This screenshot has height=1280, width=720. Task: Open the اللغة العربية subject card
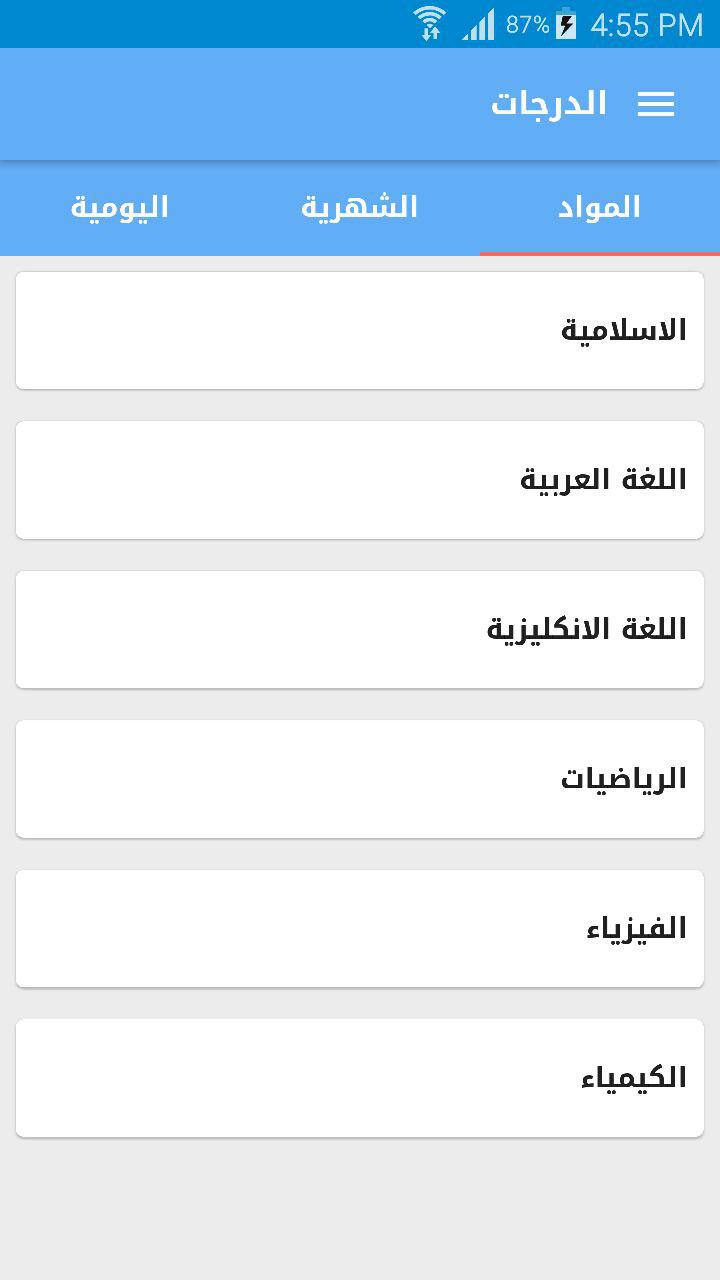[x=360, y=480]
